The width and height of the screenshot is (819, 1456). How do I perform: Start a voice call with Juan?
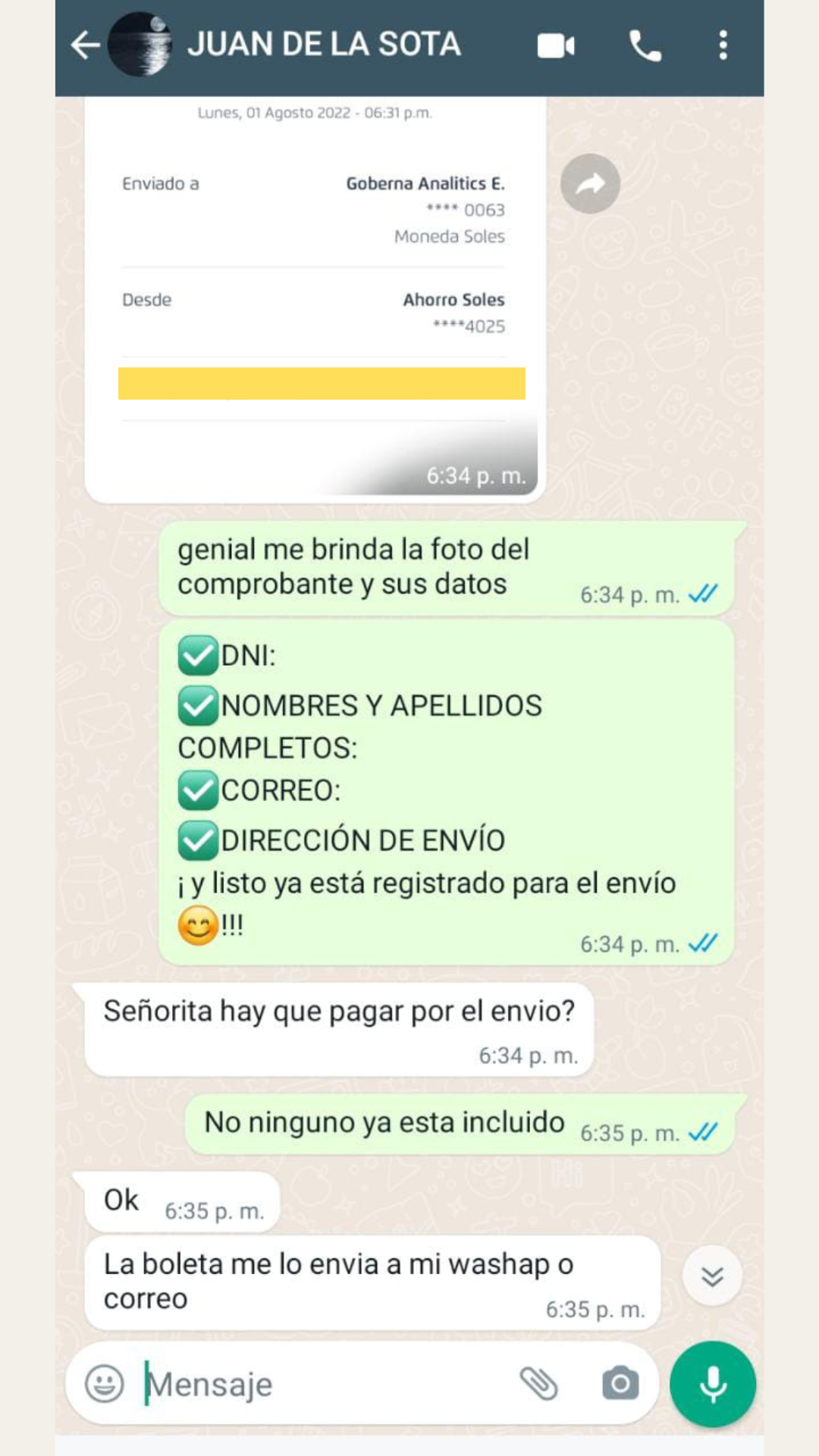(x=645, y=45)
